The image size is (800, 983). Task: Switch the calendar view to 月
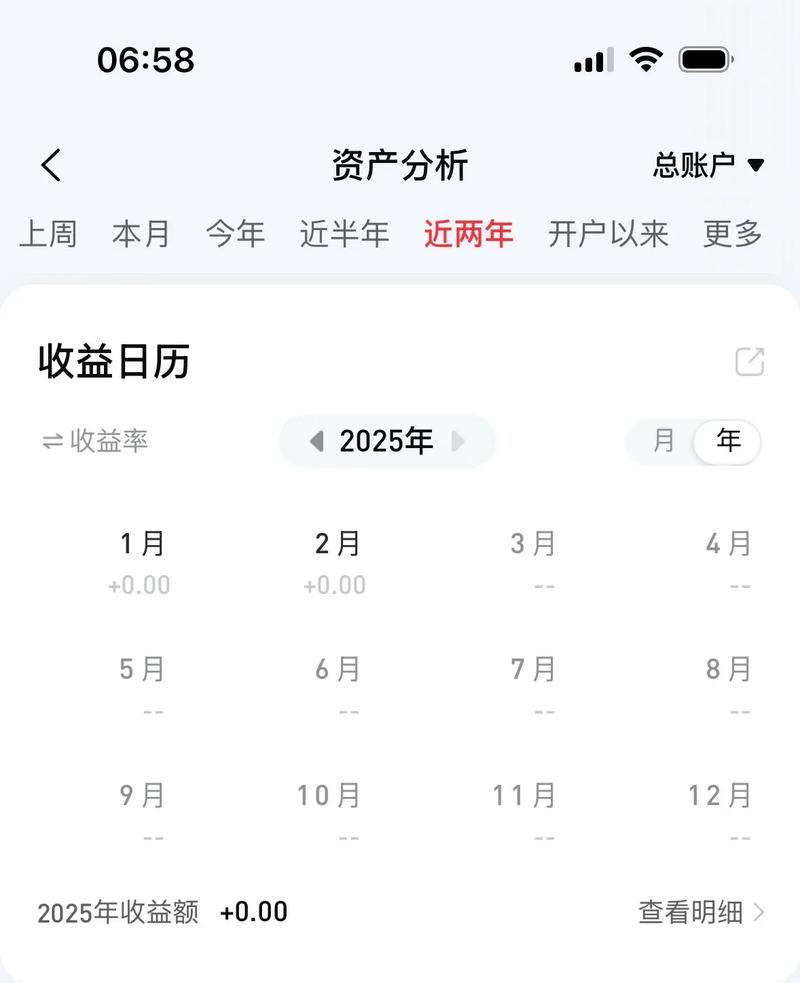[x=662, y=441]
